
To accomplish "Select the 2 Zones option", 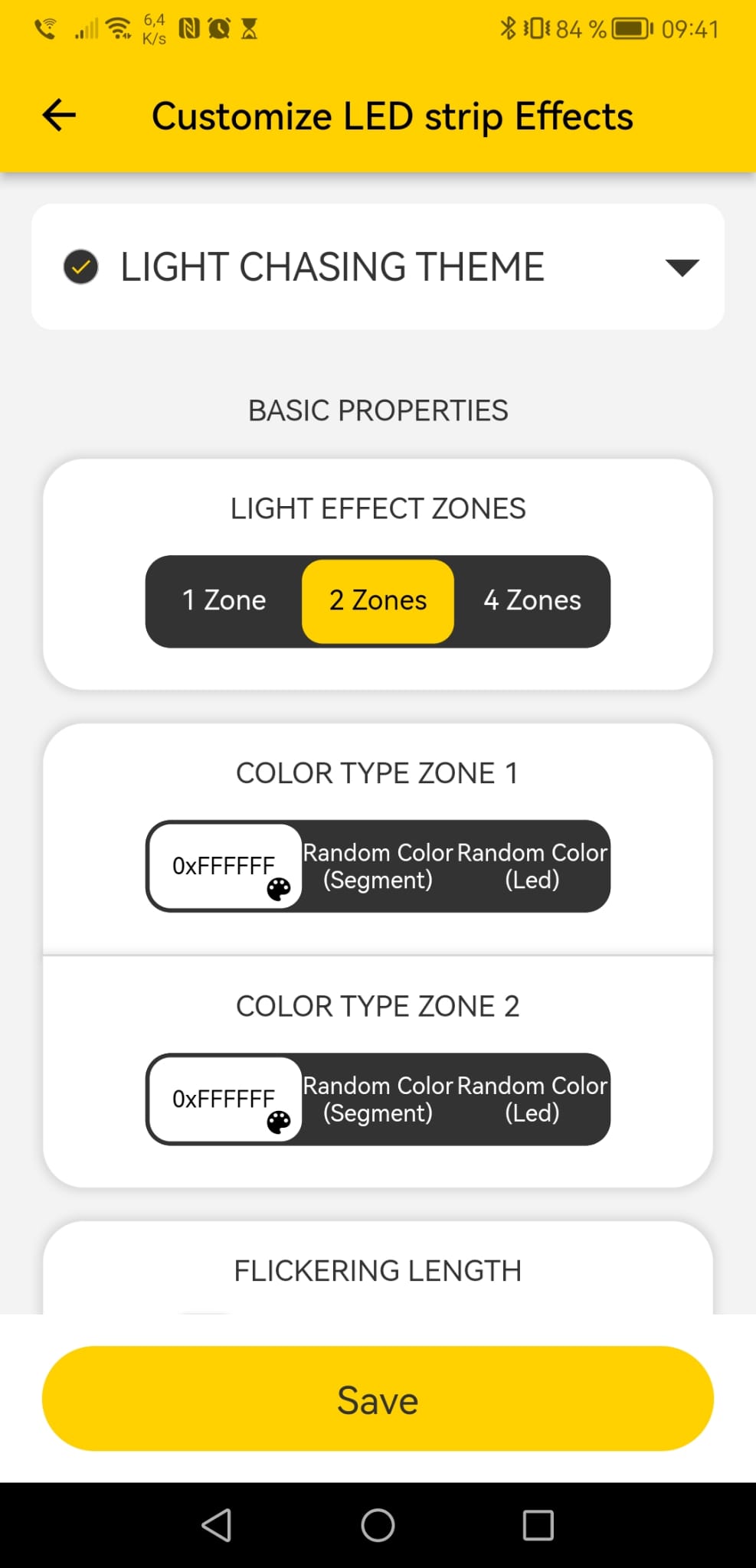I will click(378, 601).
